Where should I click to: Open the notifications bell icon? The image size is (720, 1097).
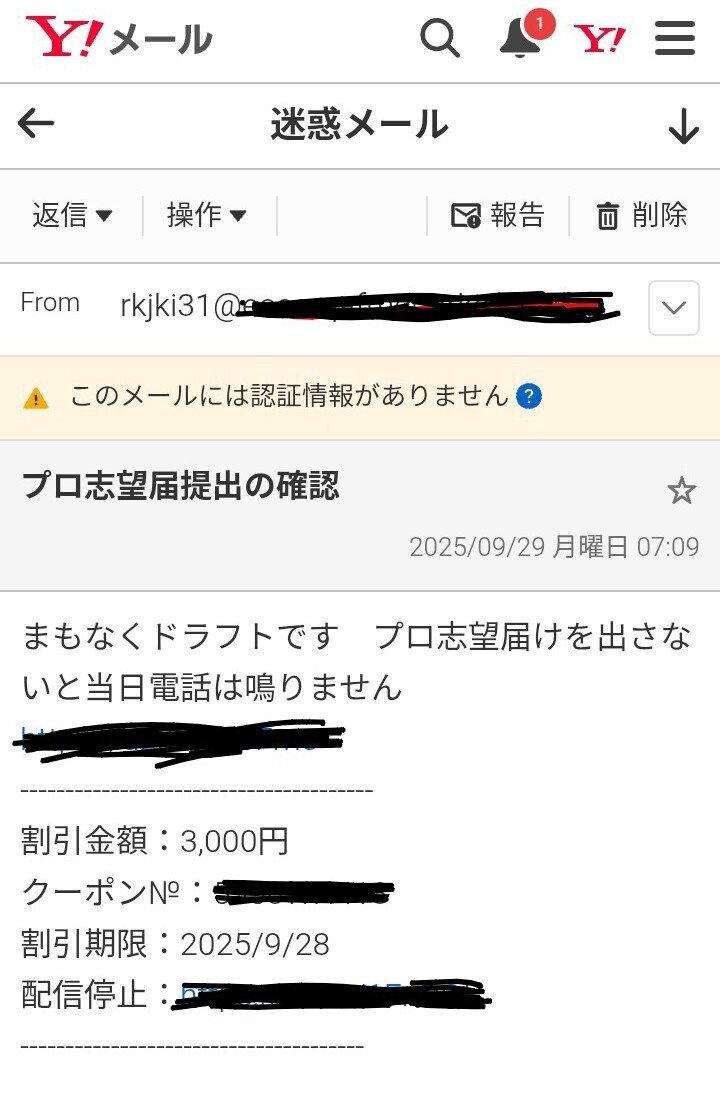(x=519, y=40)
